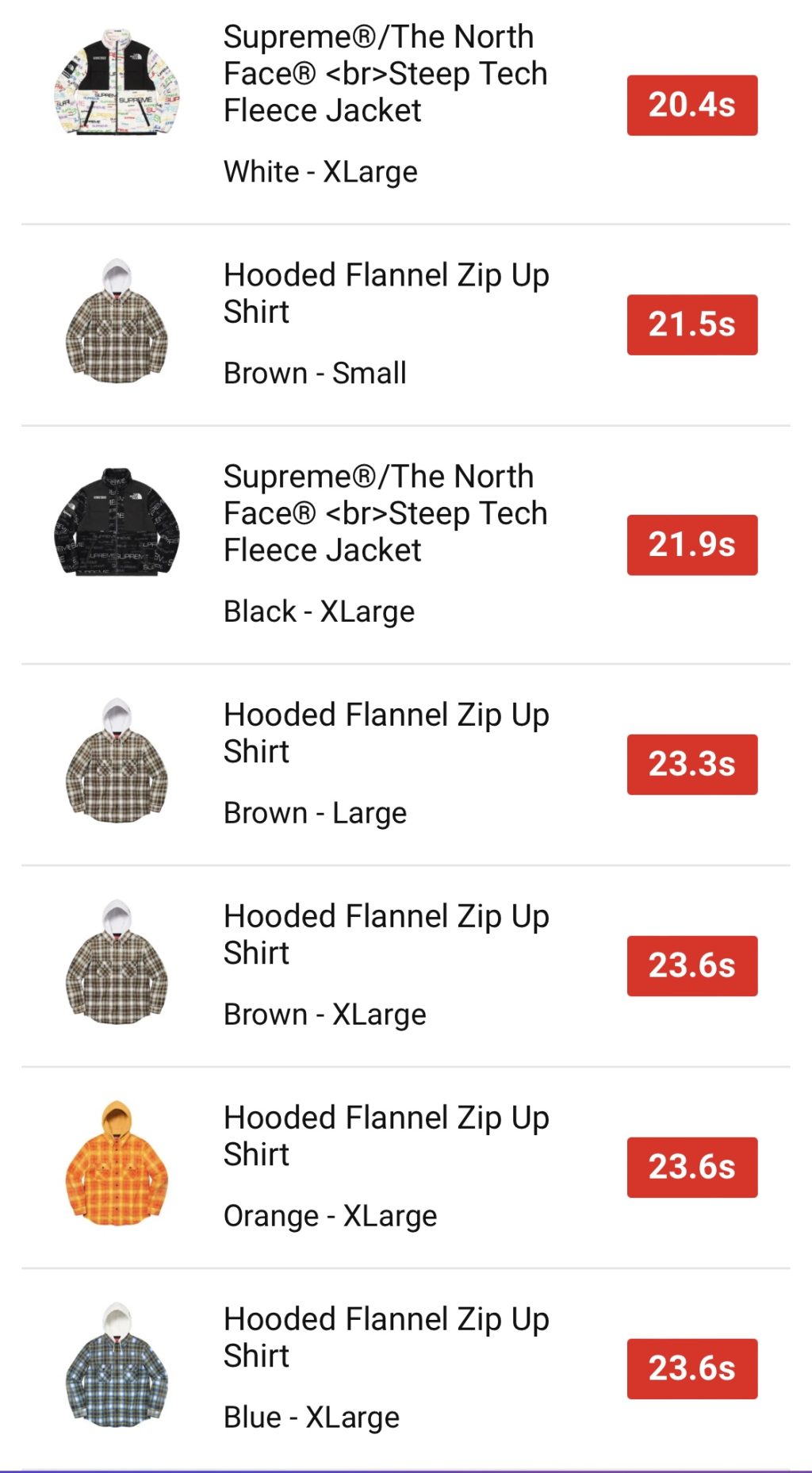The width and height of the screenshot is (812, 1473).
Task: Select the 21.9s red badge
Action: 691,543
